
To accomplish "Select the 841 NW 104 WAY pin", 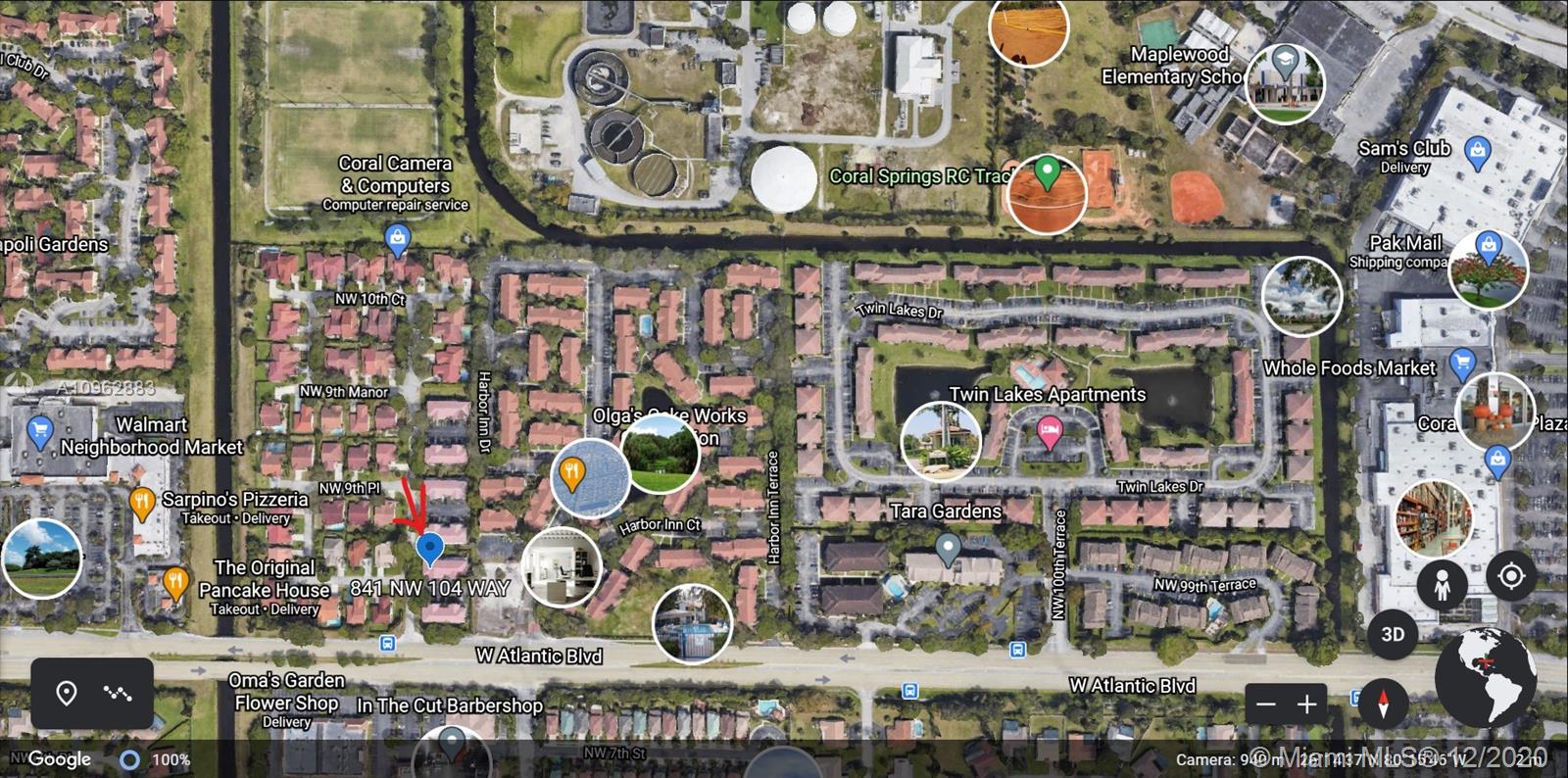I will (429, 548).
